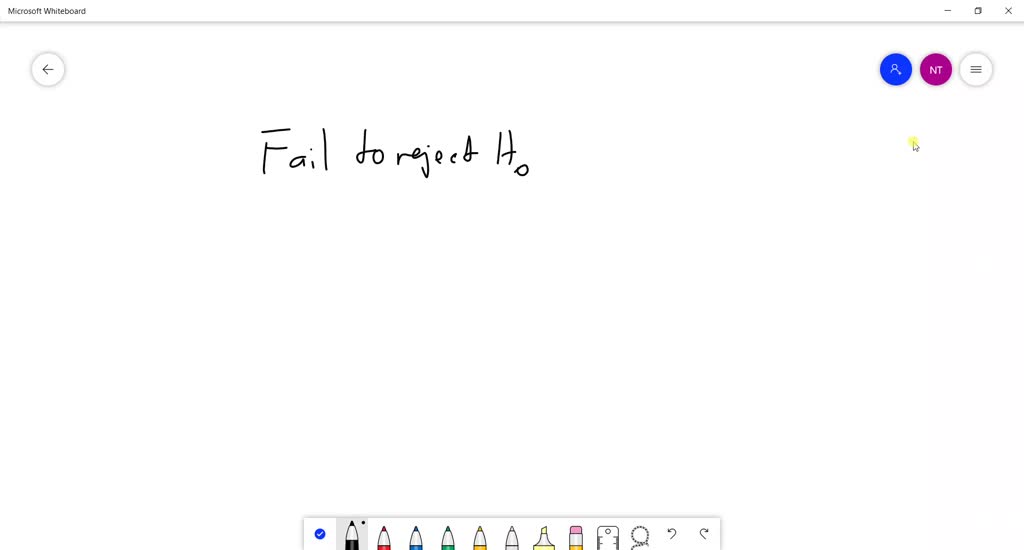Open the invite someone button
The image size is (1024, 550).
coord(895,70)
